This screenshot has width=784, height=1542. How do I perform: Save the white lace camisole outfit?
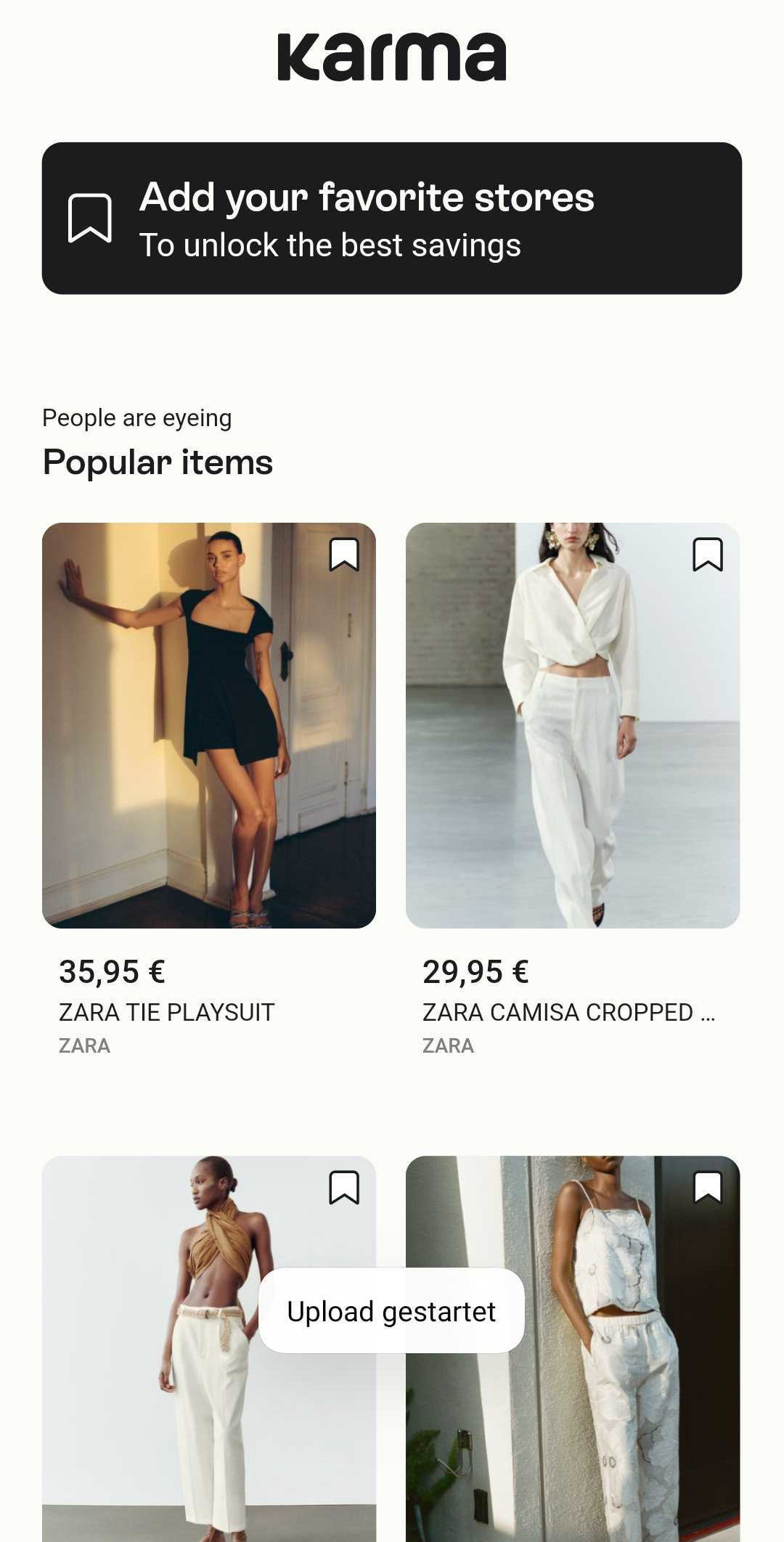tap(708, 1188)
